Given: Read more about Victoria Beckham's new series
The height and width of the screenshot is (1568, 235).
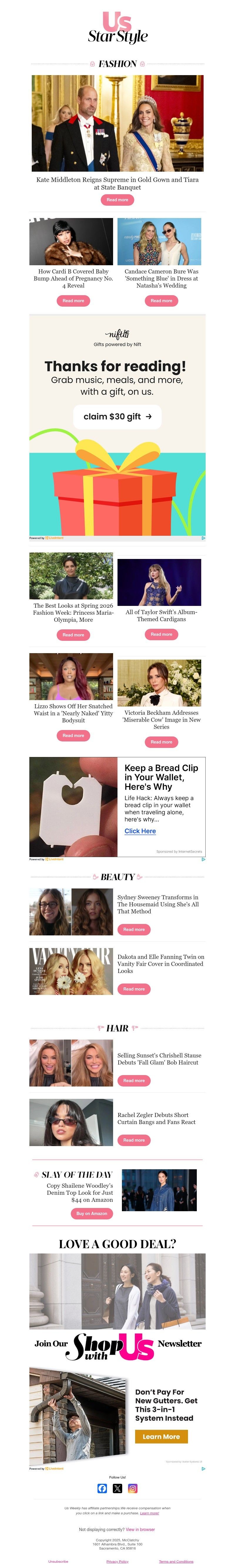Looking at the screenshot, I should [161, 742].
